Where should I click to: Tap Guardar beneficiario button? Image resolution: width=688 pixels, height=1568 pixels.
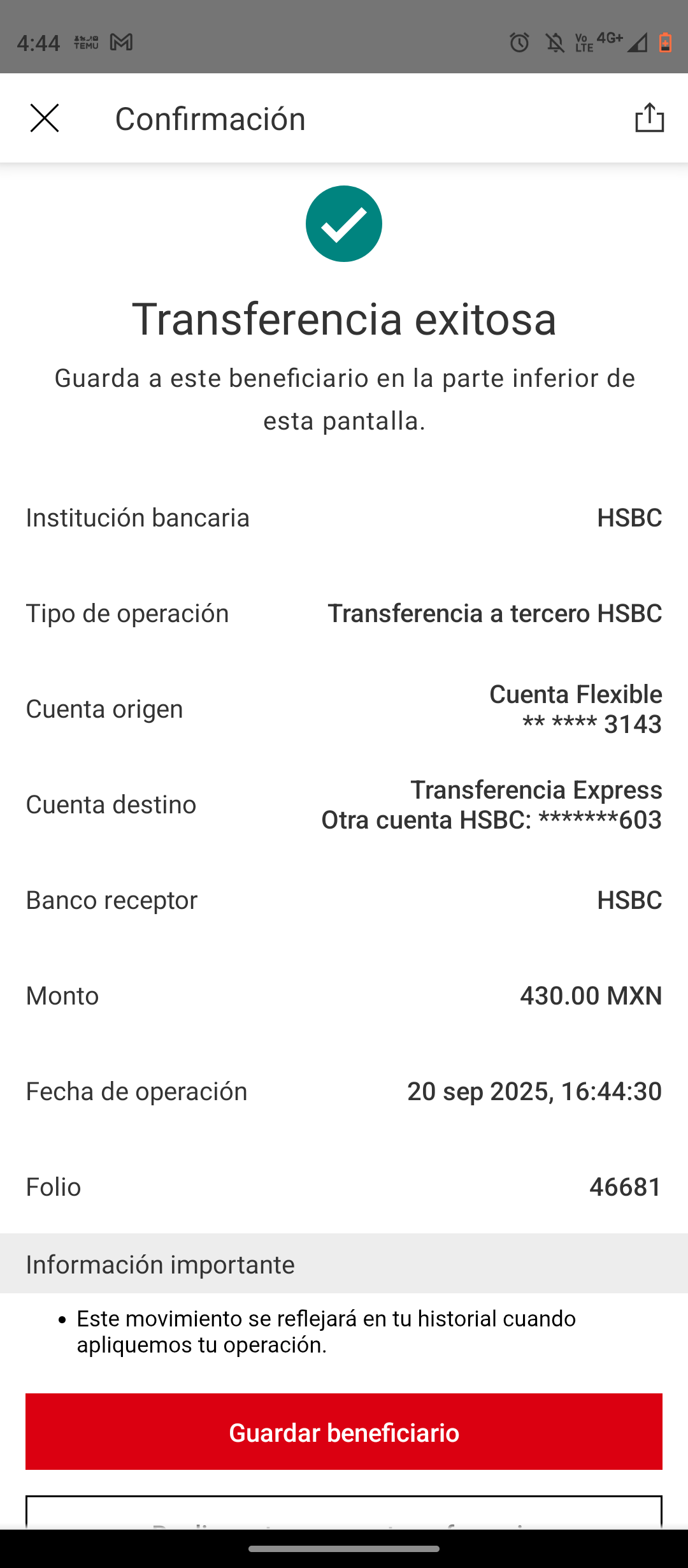coord(344,1432)
